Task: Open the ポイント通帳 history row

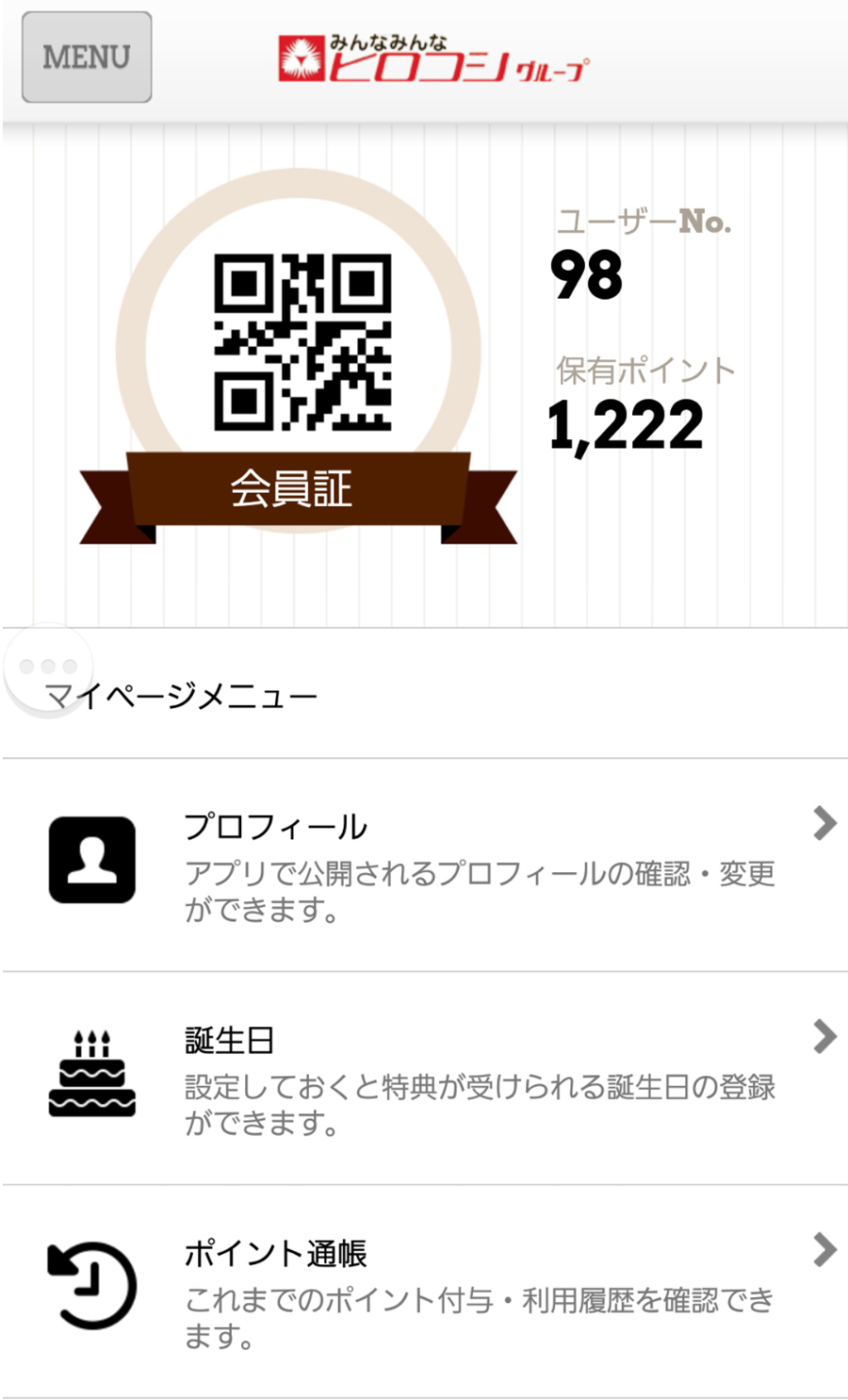Action: click(x=424, y=1292)
